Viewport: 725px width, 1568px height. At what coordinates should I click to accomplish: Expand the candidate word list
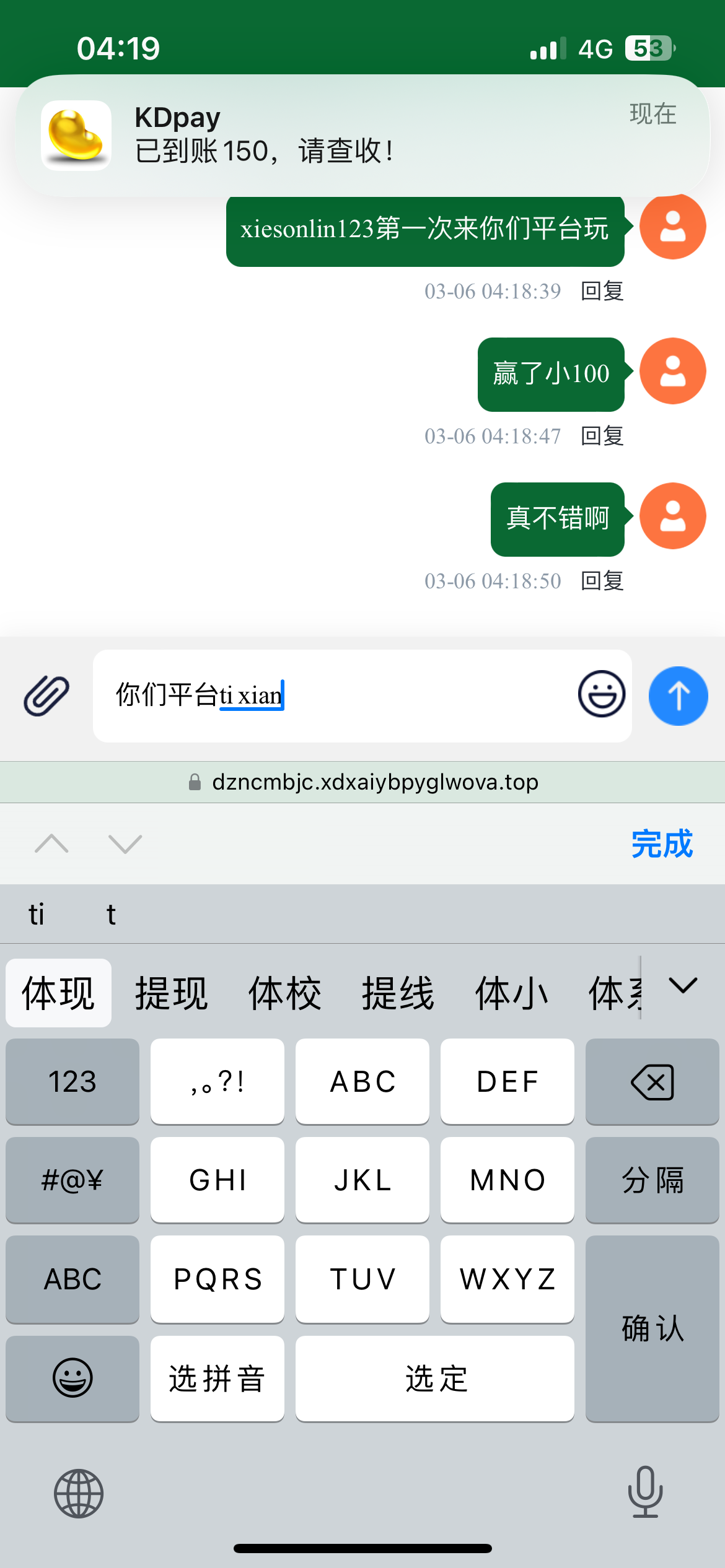pos(683,985)
